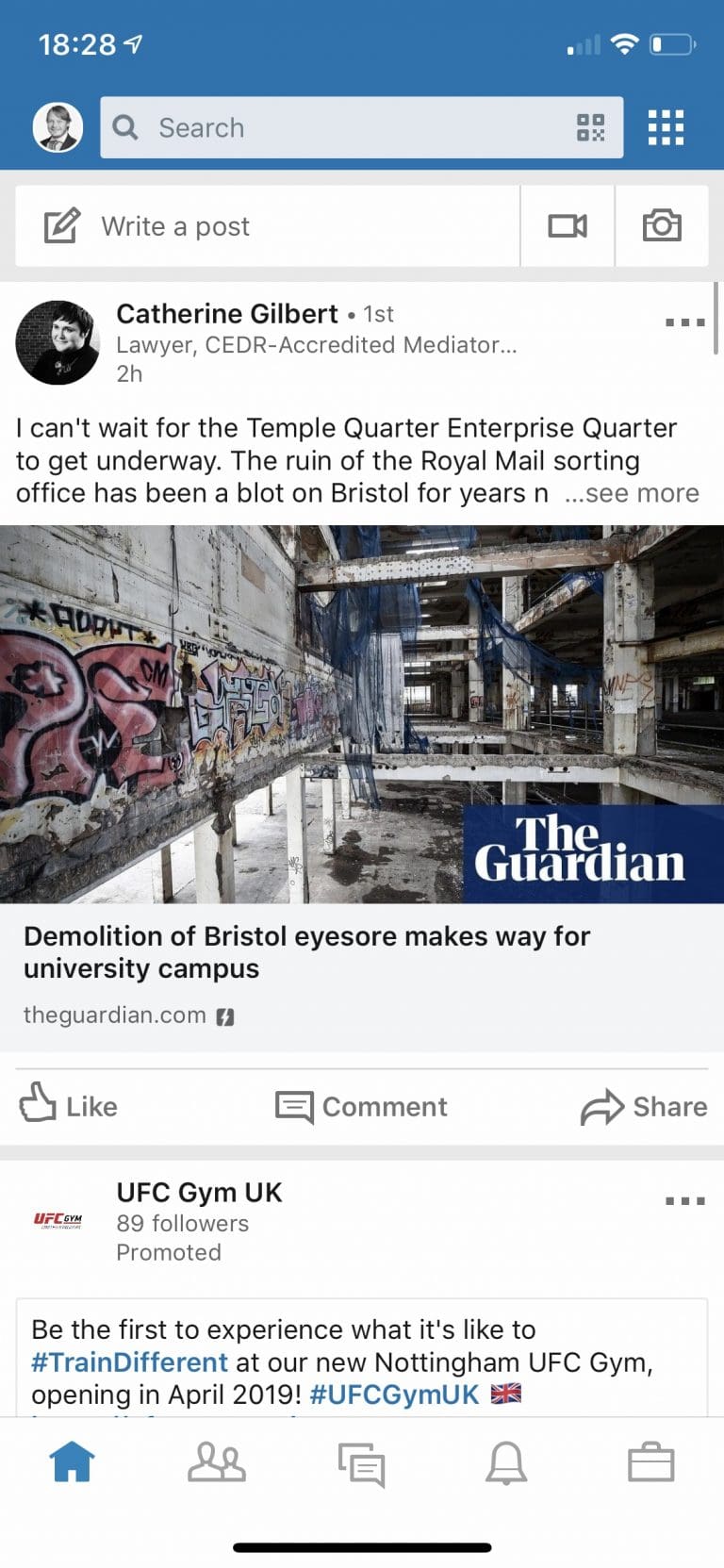The width and height of the screenshot is (724, 1568).
Task: Record a video post
Action: [x=568, y=226]
